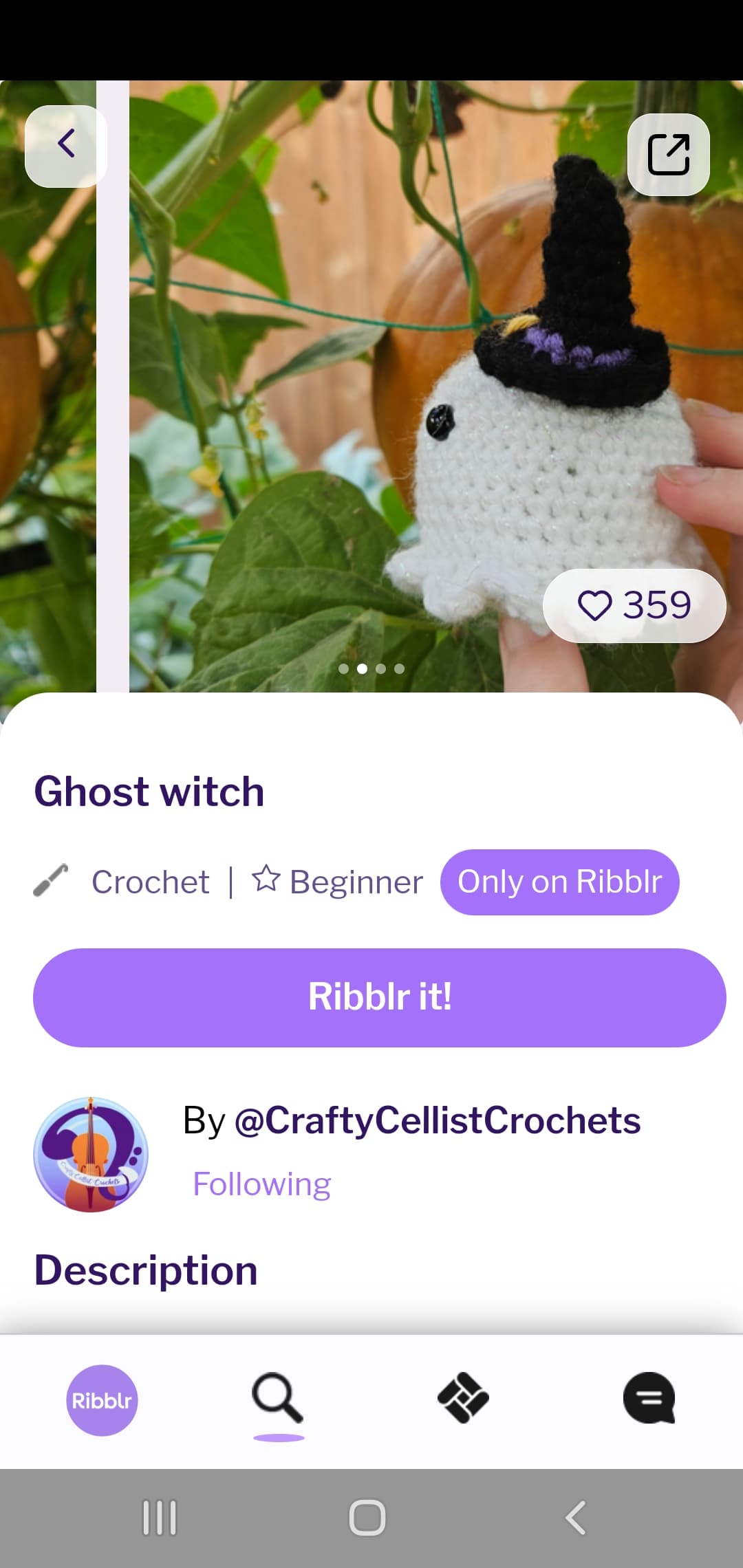Image resolution: width=743 pixels, height=1568 pixels.
Task: Open the @CraftyCellistCrochets profile link
Action: 437,1120
